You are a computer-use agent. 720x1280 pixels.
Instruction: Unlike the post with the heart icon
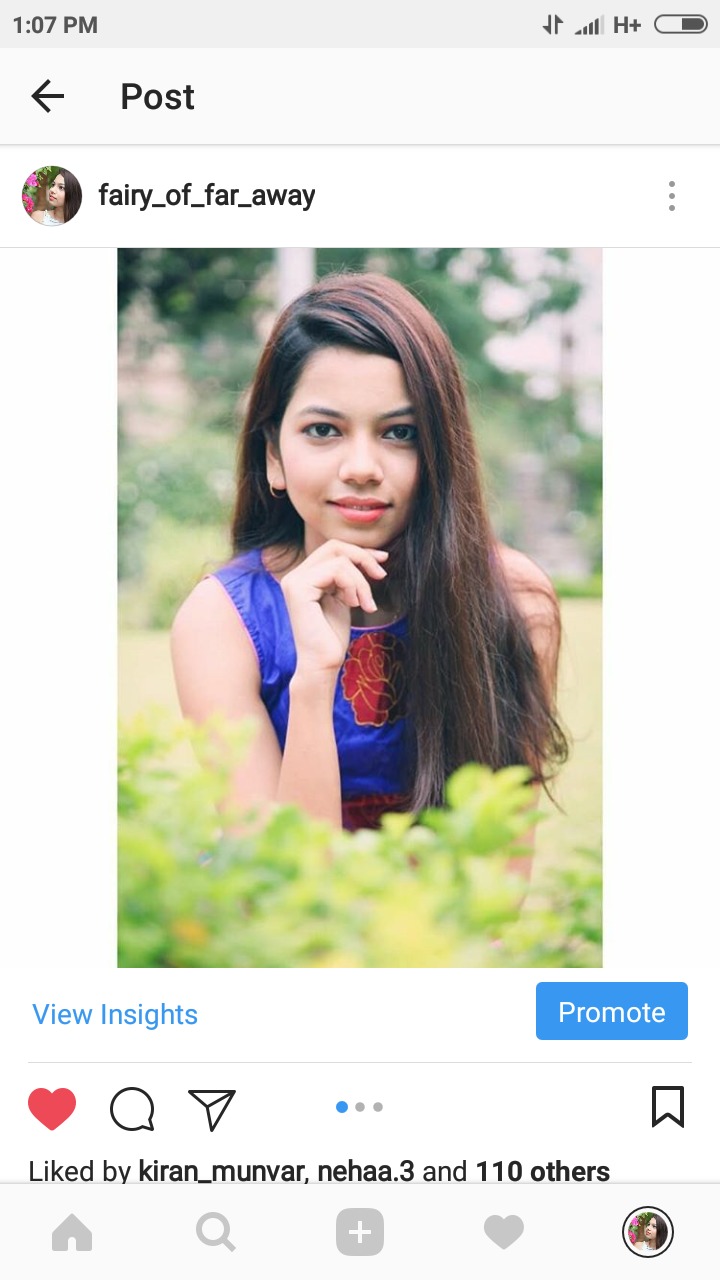coord(52,1108)
